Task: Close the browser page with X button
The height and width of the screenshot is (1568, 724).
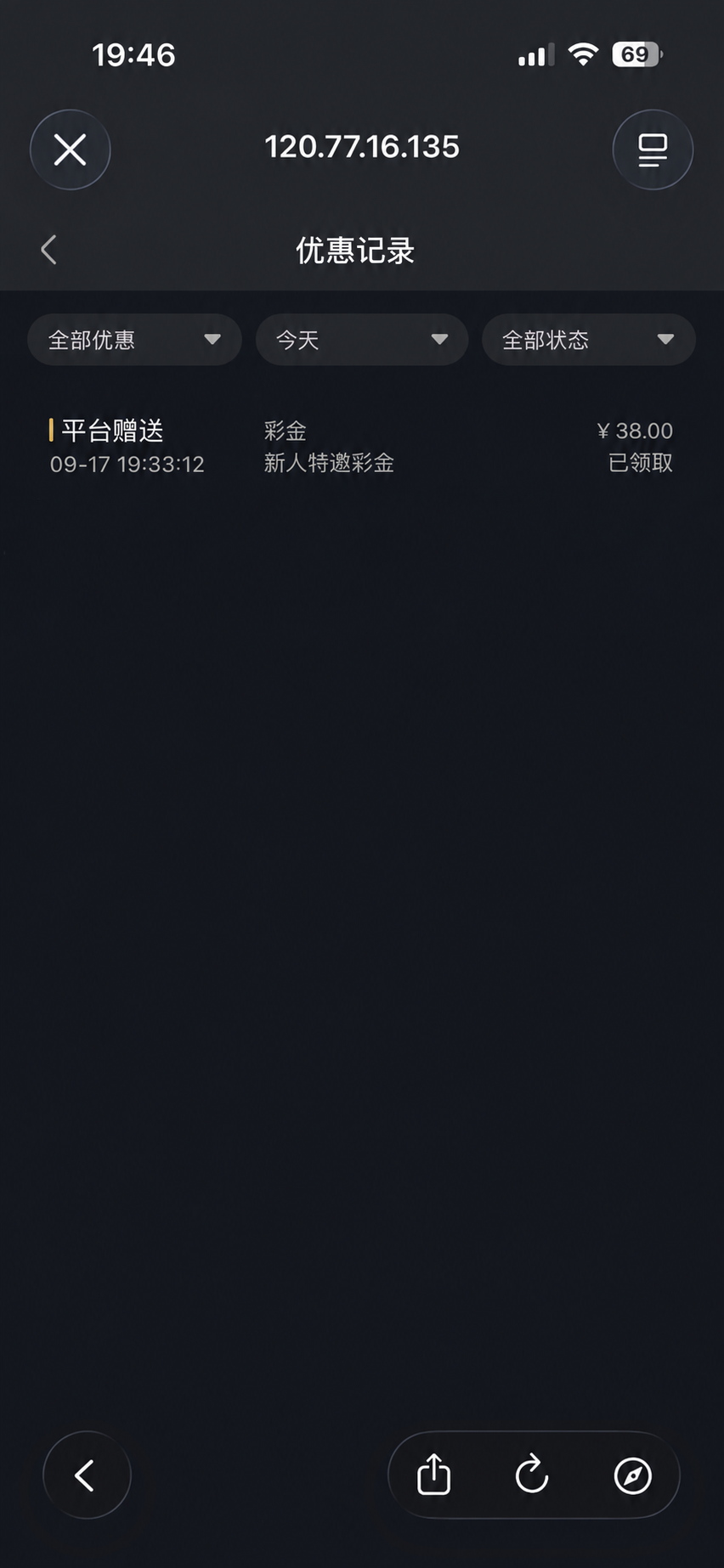Action: click(71, 150)
